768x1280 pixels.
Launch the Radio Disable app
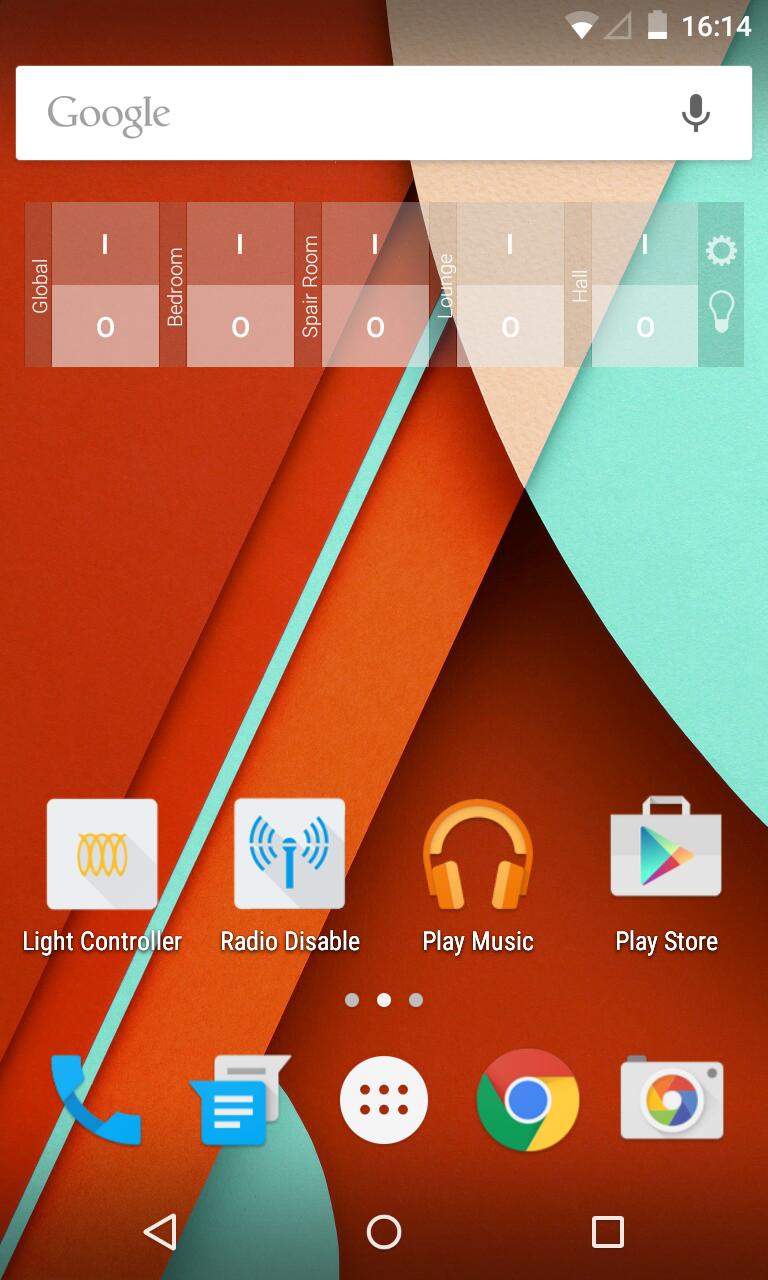pos(289,855)
